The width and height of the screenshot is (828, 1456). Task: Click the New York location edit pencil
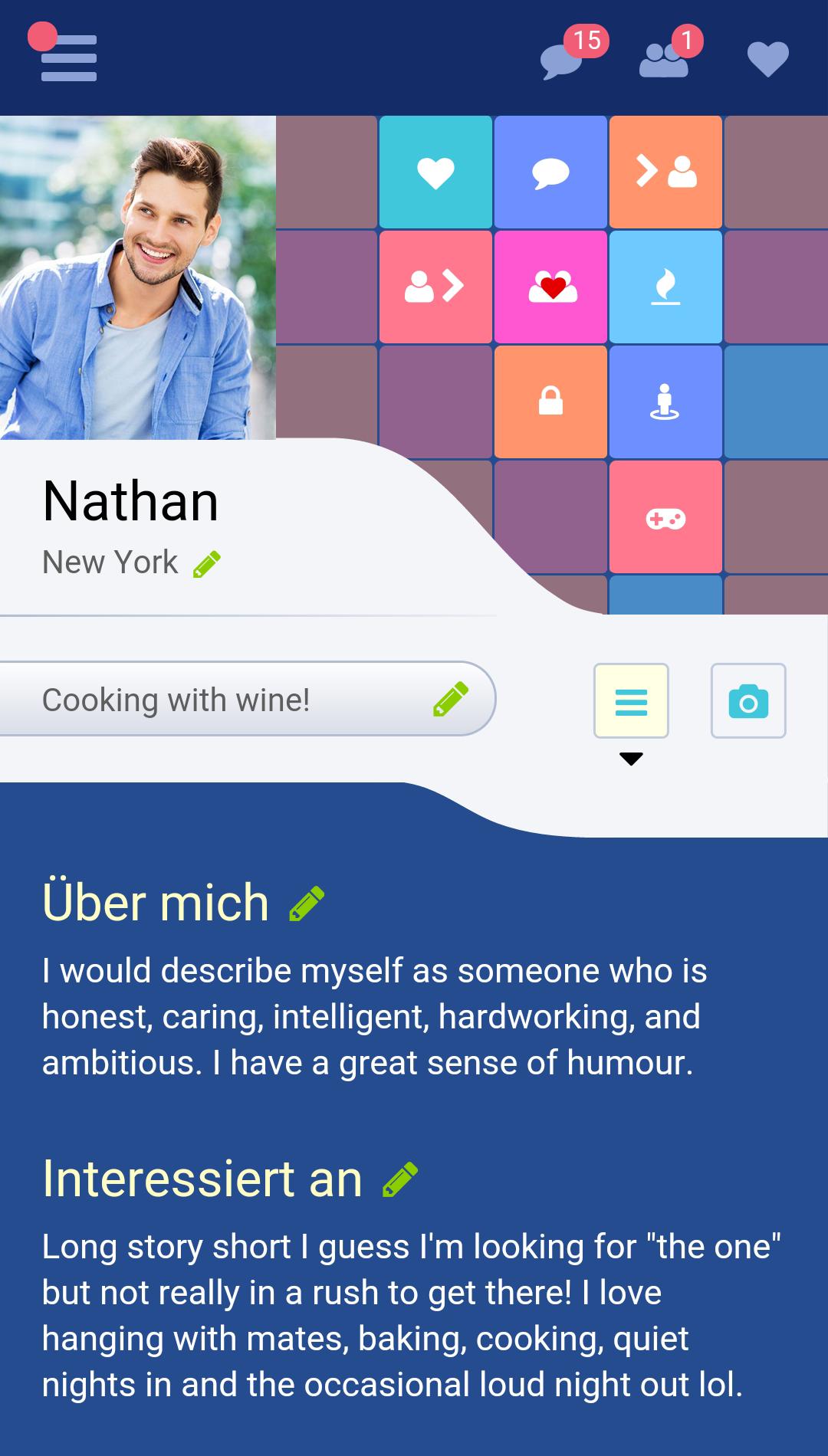[205, 562]
